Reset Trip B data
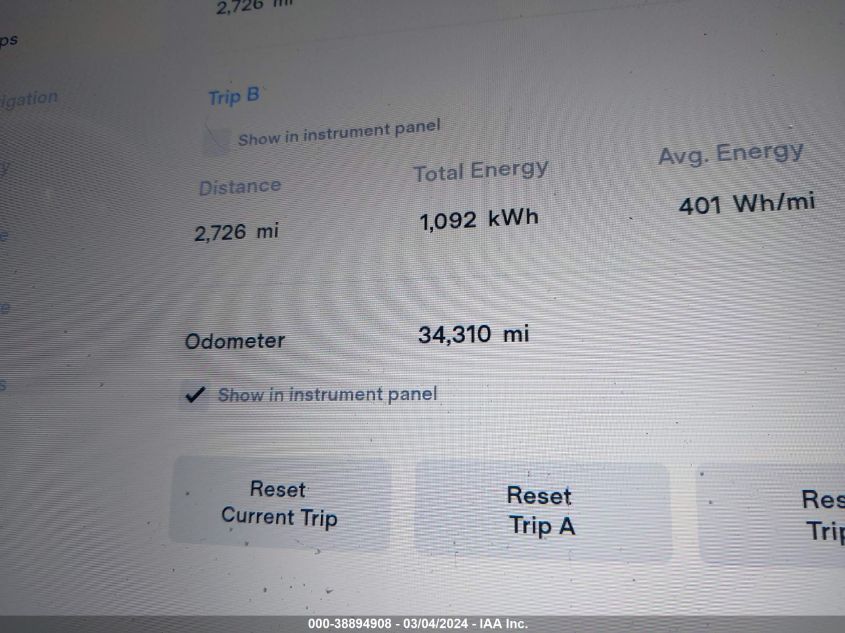 click(790, 514)
